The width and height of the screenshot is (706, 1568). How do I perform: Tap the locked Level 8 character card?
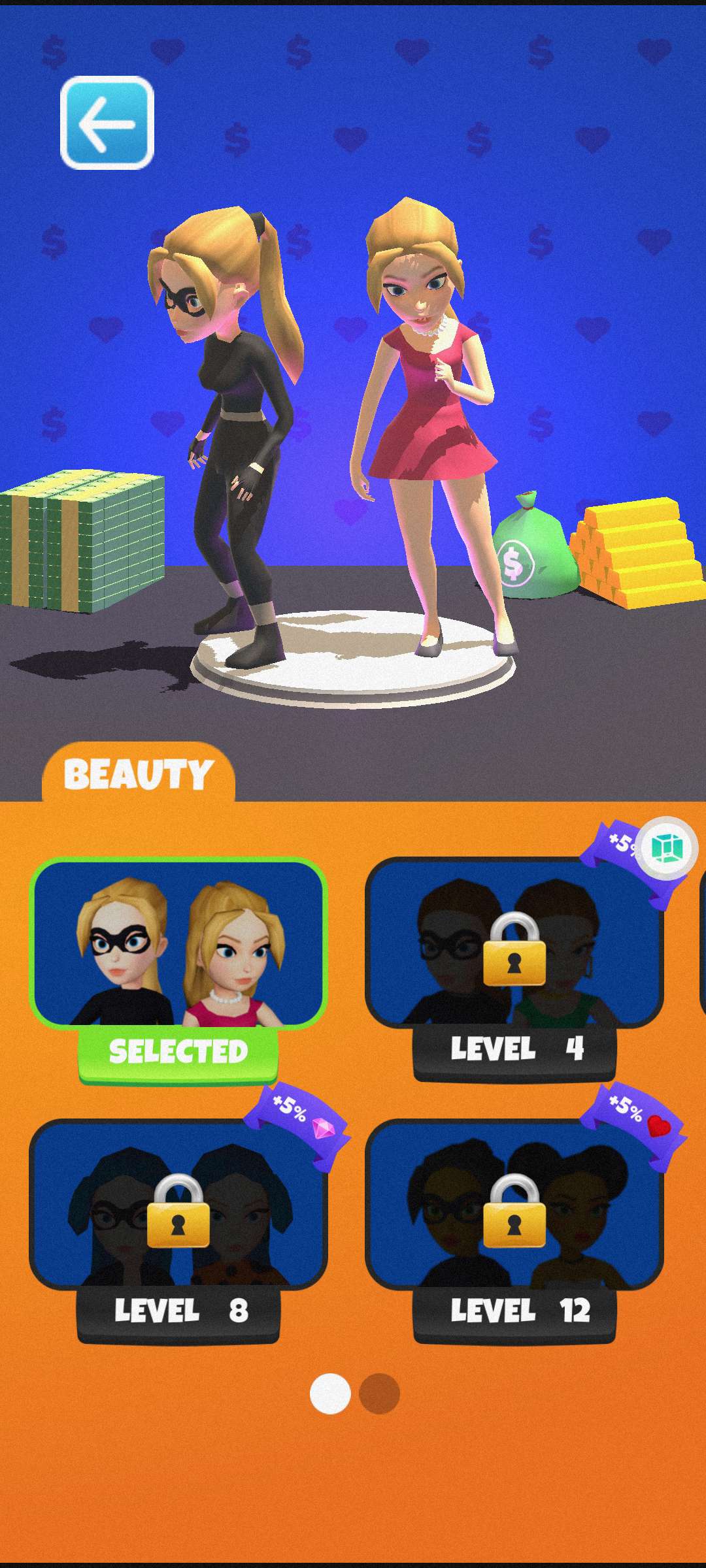[178, 1205]
